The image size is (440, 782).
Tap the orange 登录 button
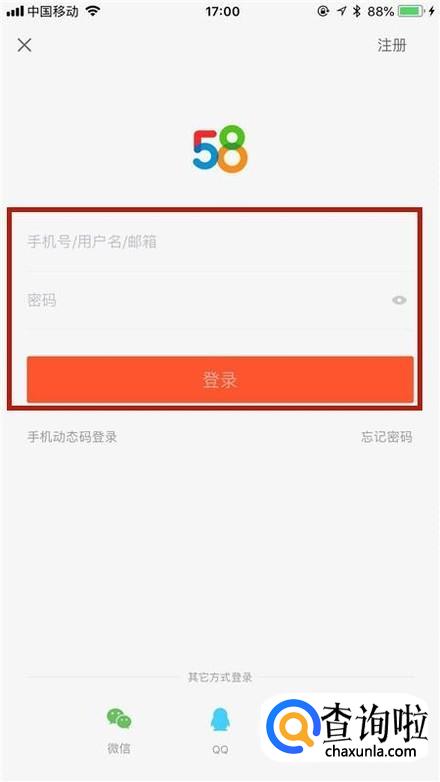click(x=220, y=380)
